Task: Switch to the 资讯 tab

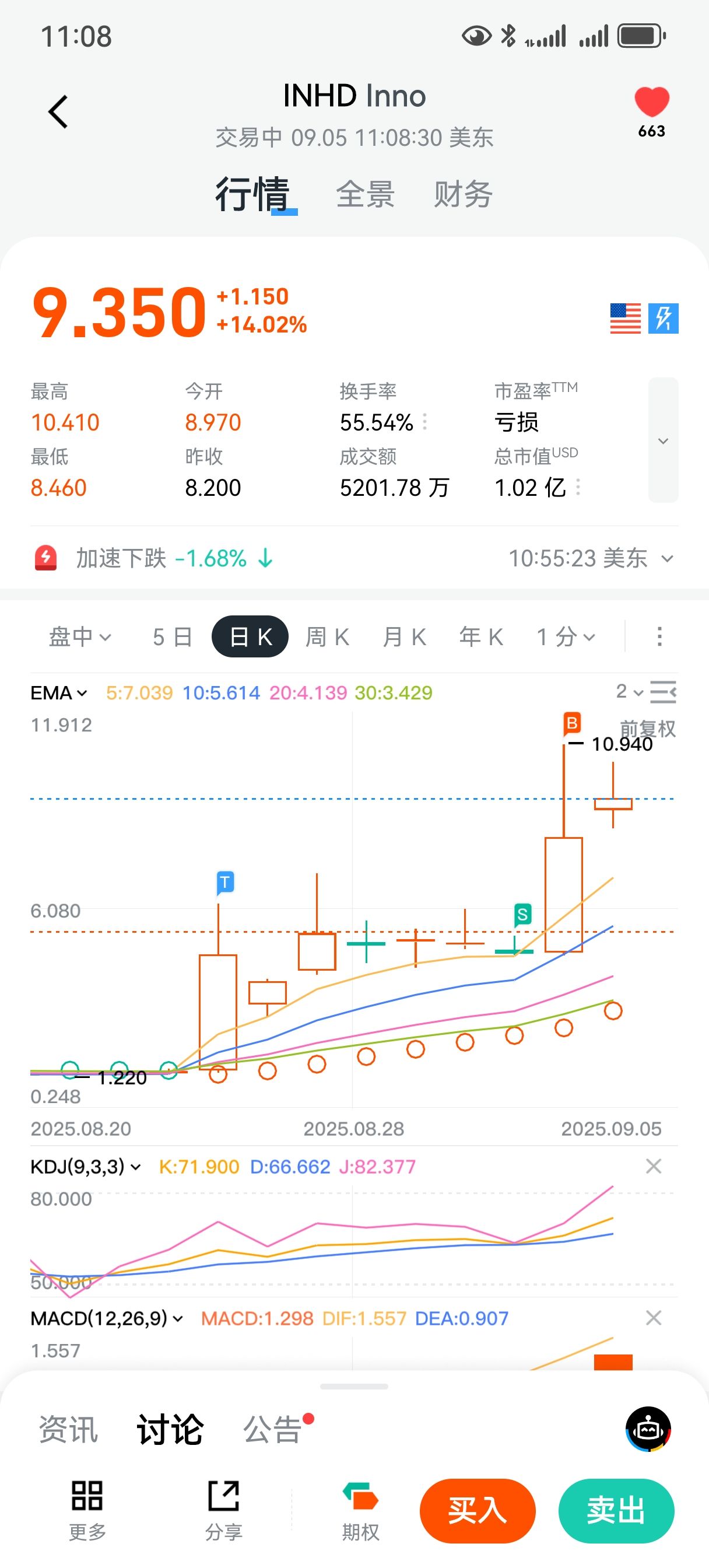Action: pos(68,1429)
